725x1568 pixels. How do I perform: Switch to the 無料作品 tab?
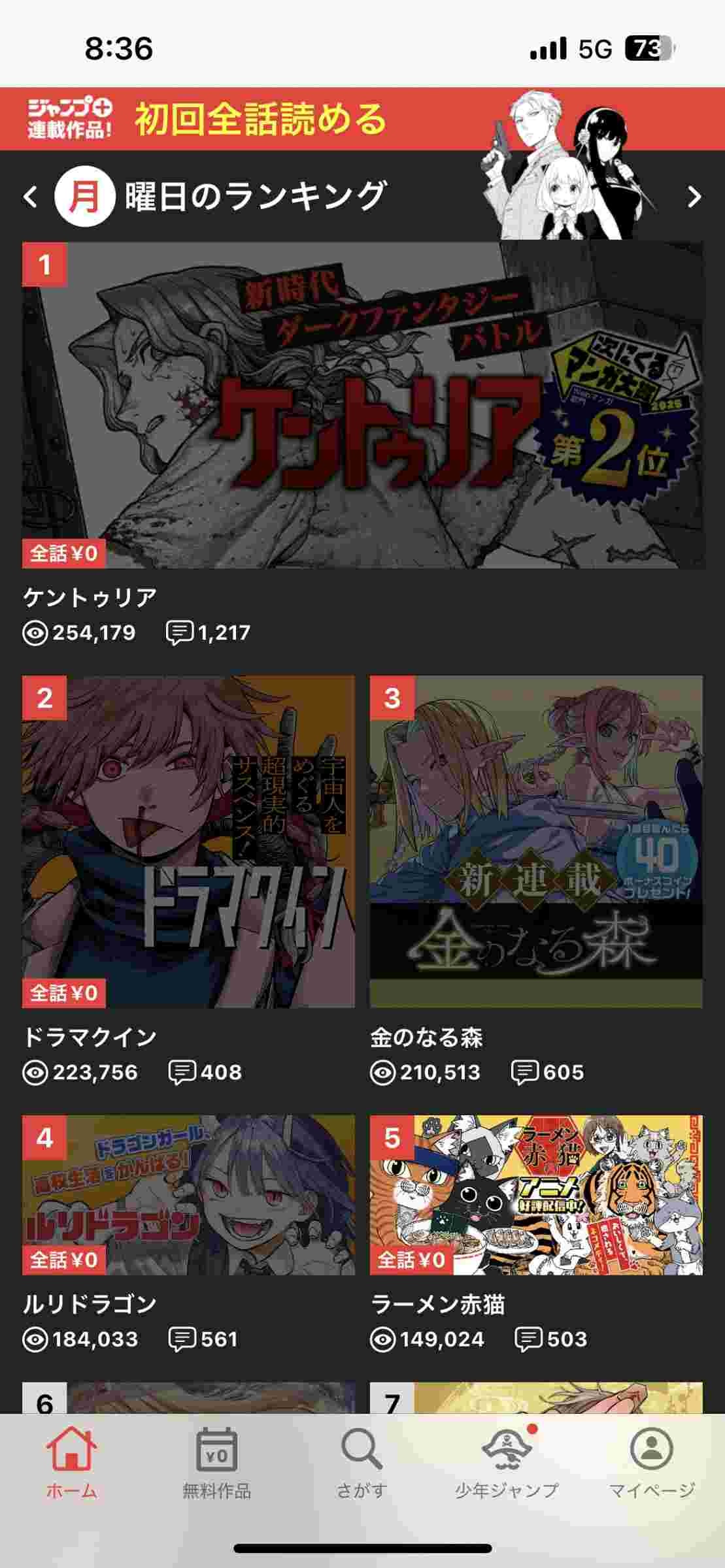(216, 1462)
